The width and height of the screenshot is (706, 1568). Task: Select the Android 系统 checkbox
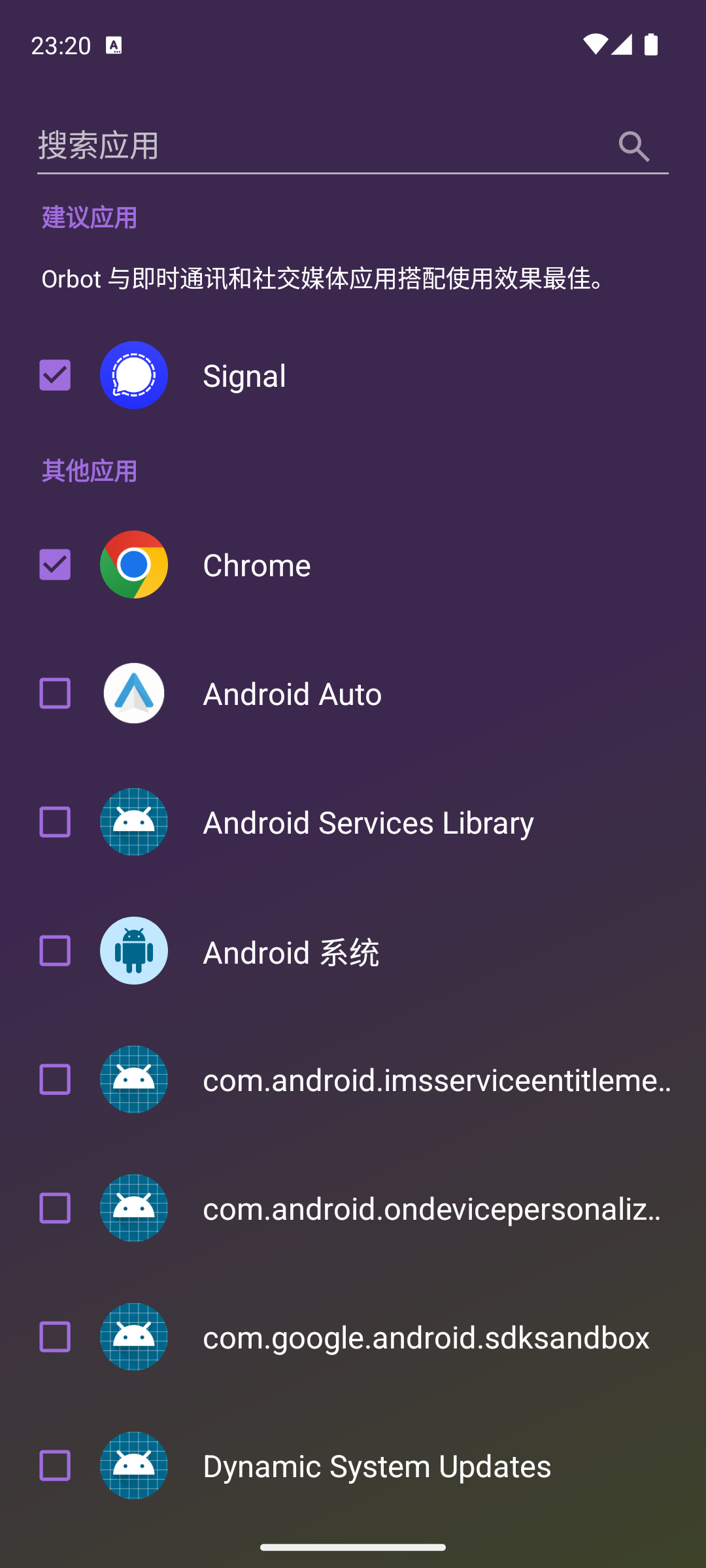point(55,951)
